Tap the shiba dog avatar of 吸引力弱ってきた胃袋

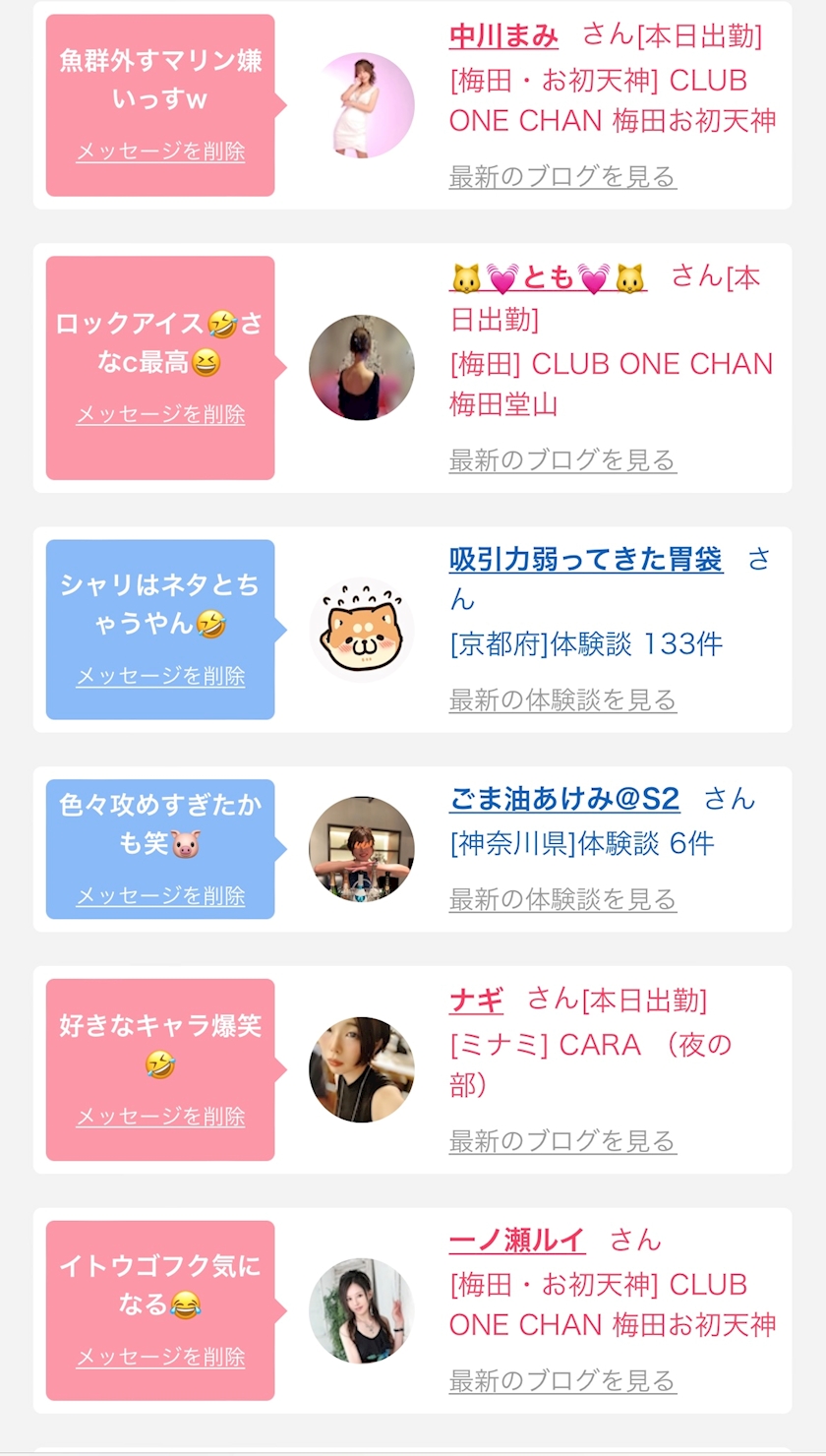click(362, 630)
